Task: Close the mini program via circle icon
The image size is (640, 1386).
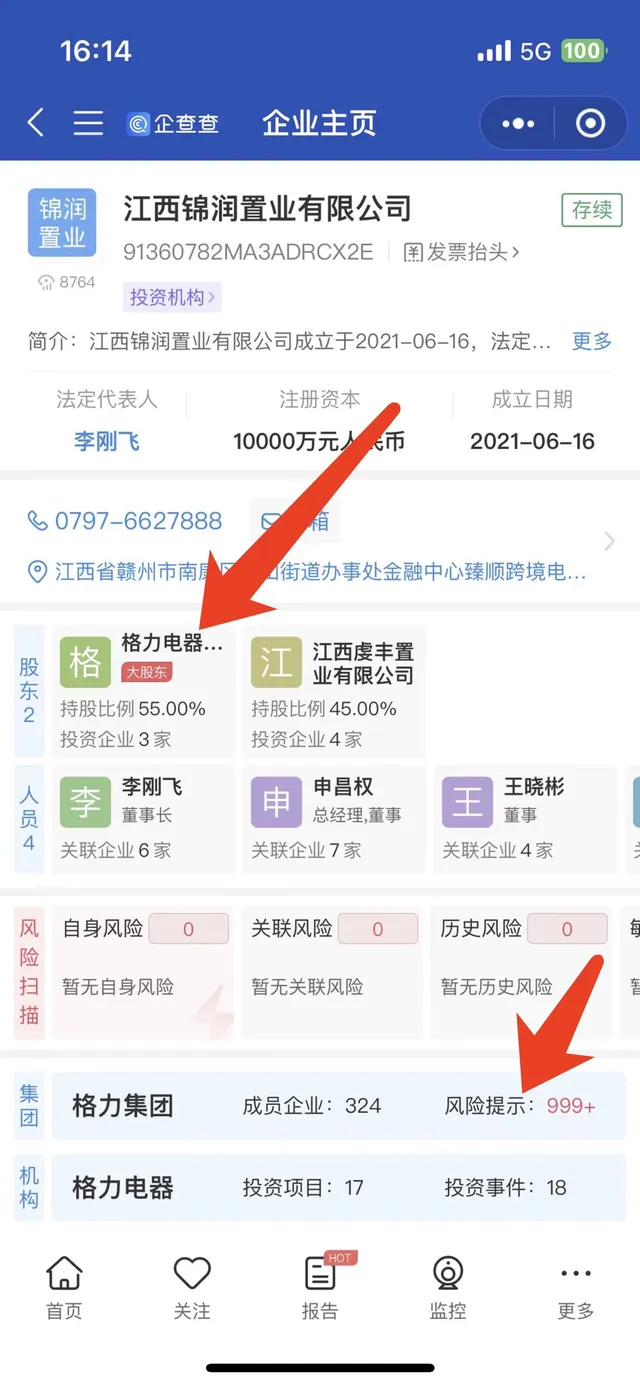Action: pyautogui.click(x=591, y=124)
